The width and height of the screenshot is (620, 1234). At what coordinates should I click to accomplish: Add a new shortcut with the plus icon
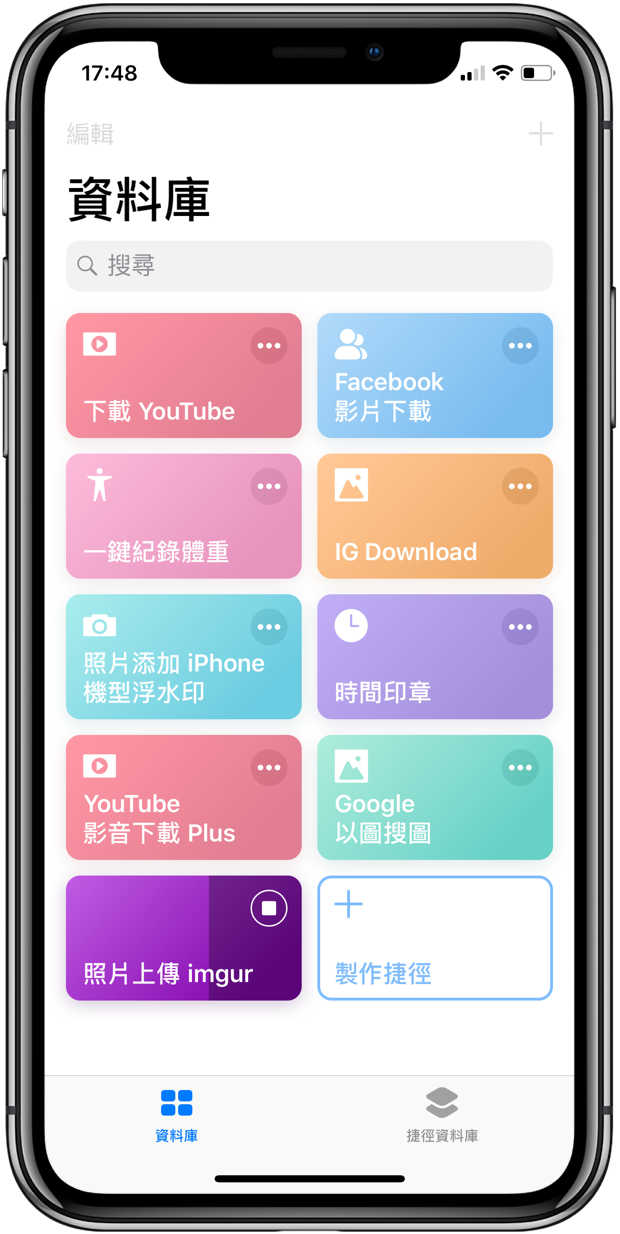click(540, 134)
